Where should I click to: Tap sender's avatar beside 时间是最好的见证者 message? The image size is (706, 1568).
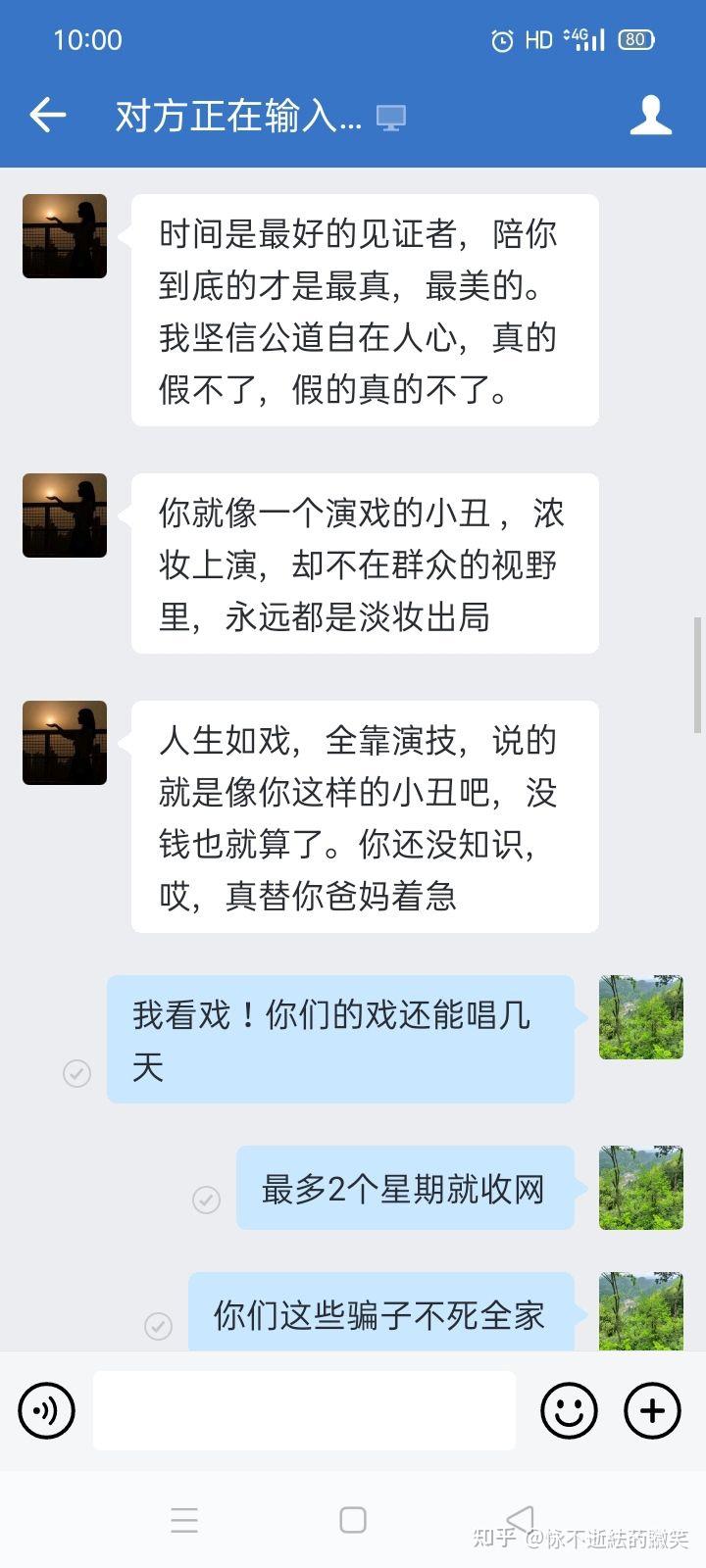(x=65, y=236)
